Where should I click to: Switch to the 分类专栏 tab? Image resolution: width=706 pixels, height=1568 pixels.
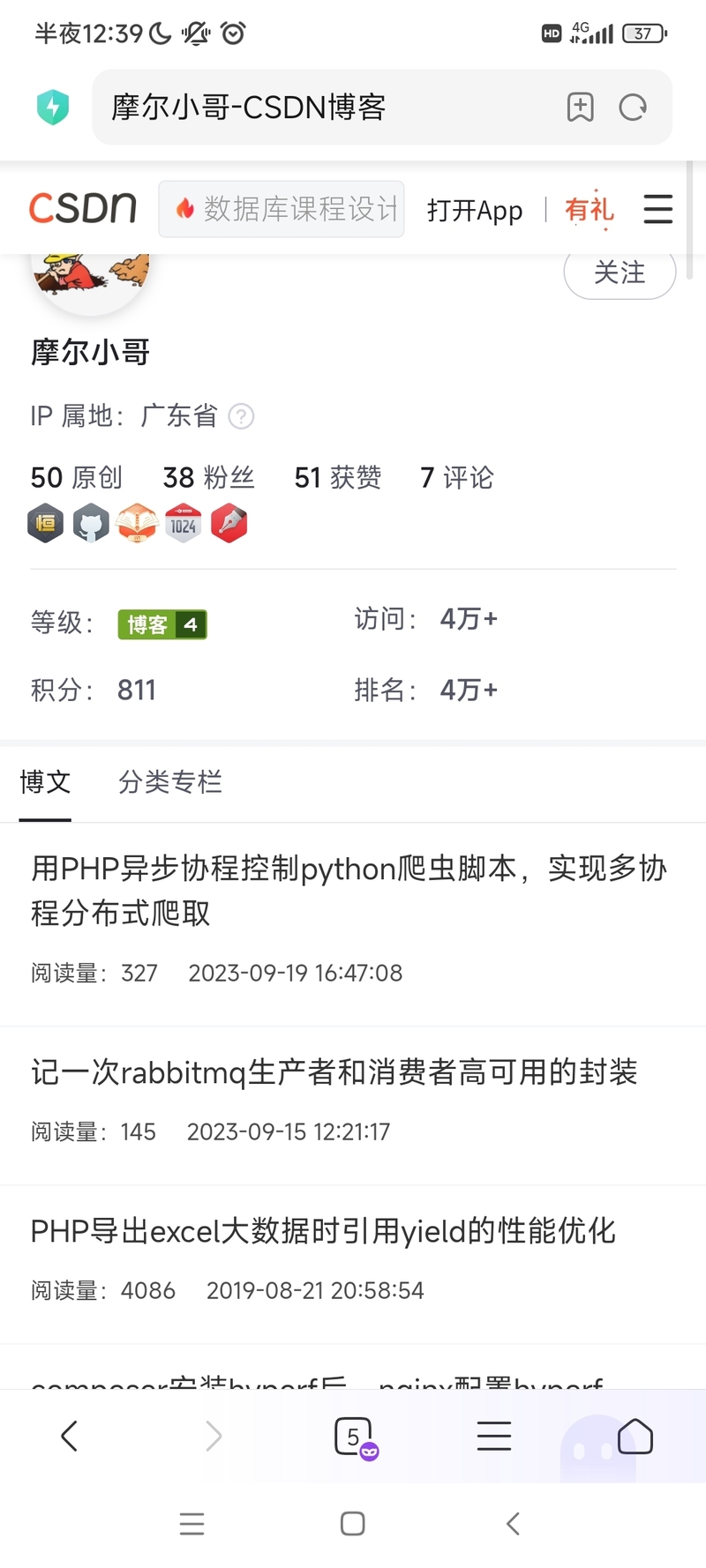(x=169, y=781)
